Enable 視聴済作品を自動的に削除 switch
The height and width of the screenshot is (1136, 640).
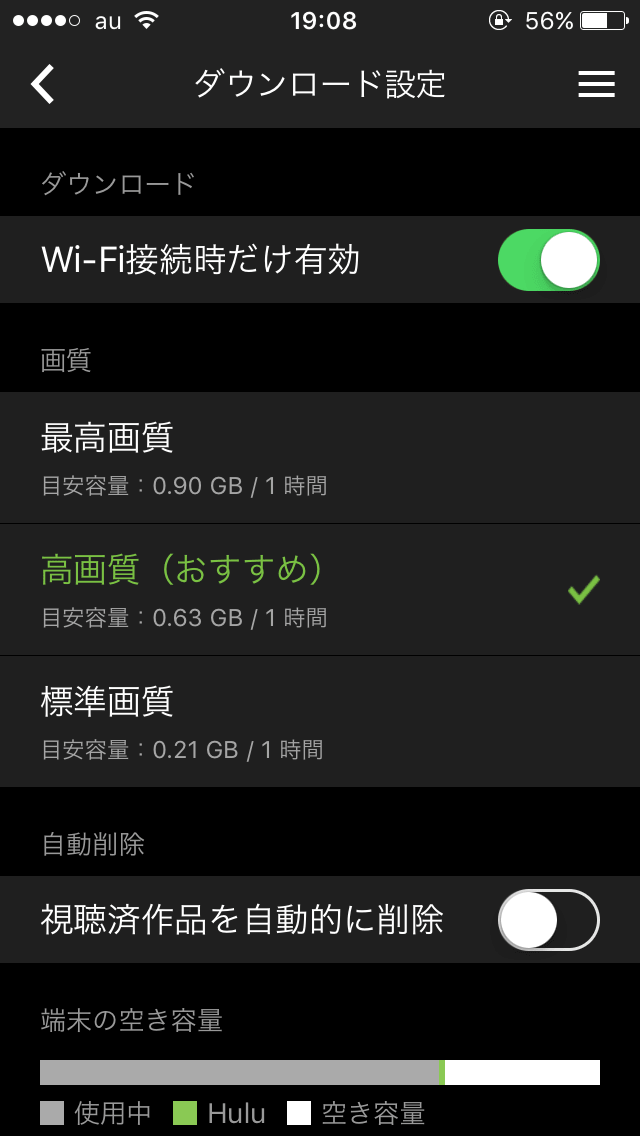click(548, 919)
